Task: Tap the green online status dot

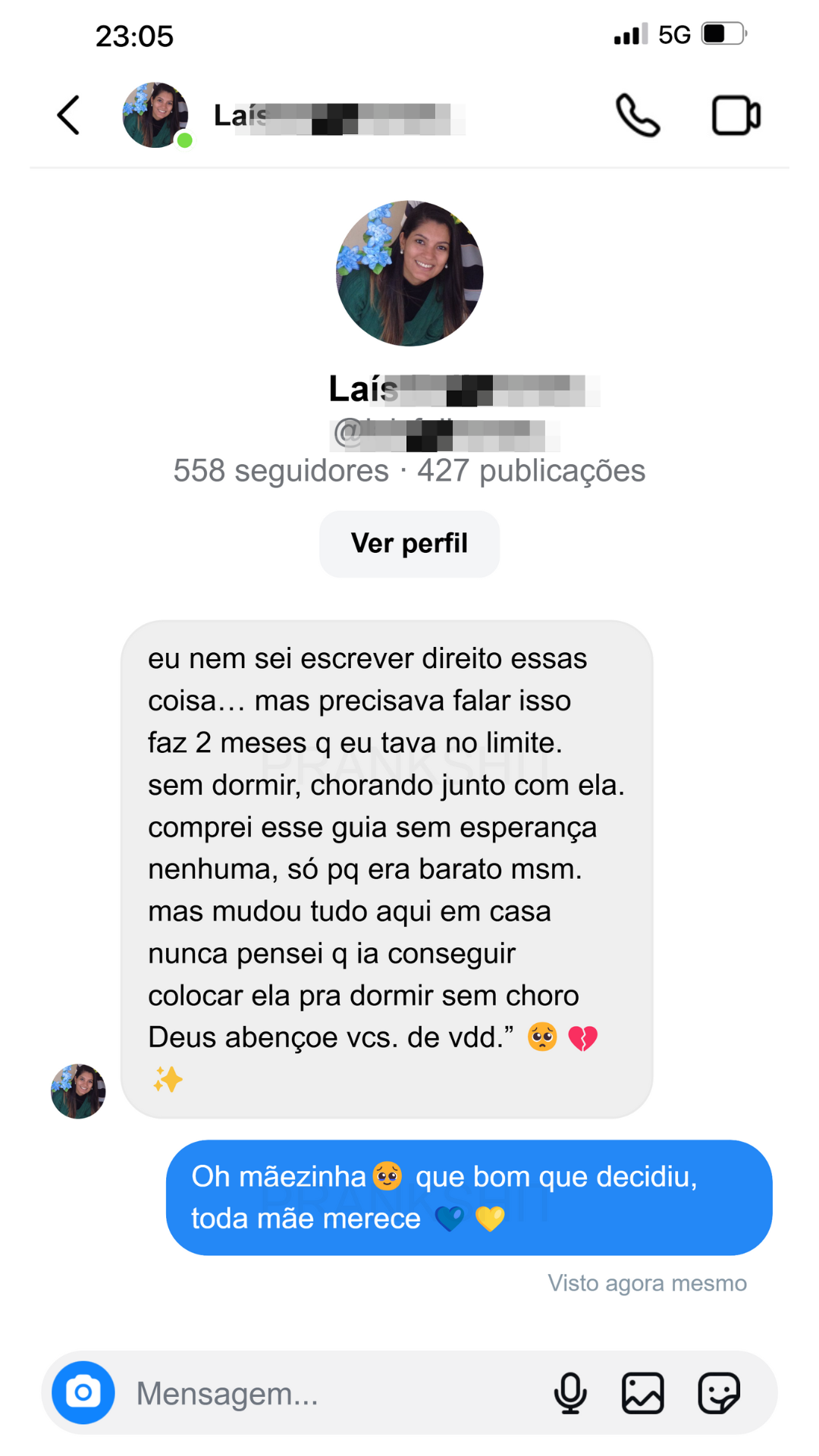Action: (184, 140)
